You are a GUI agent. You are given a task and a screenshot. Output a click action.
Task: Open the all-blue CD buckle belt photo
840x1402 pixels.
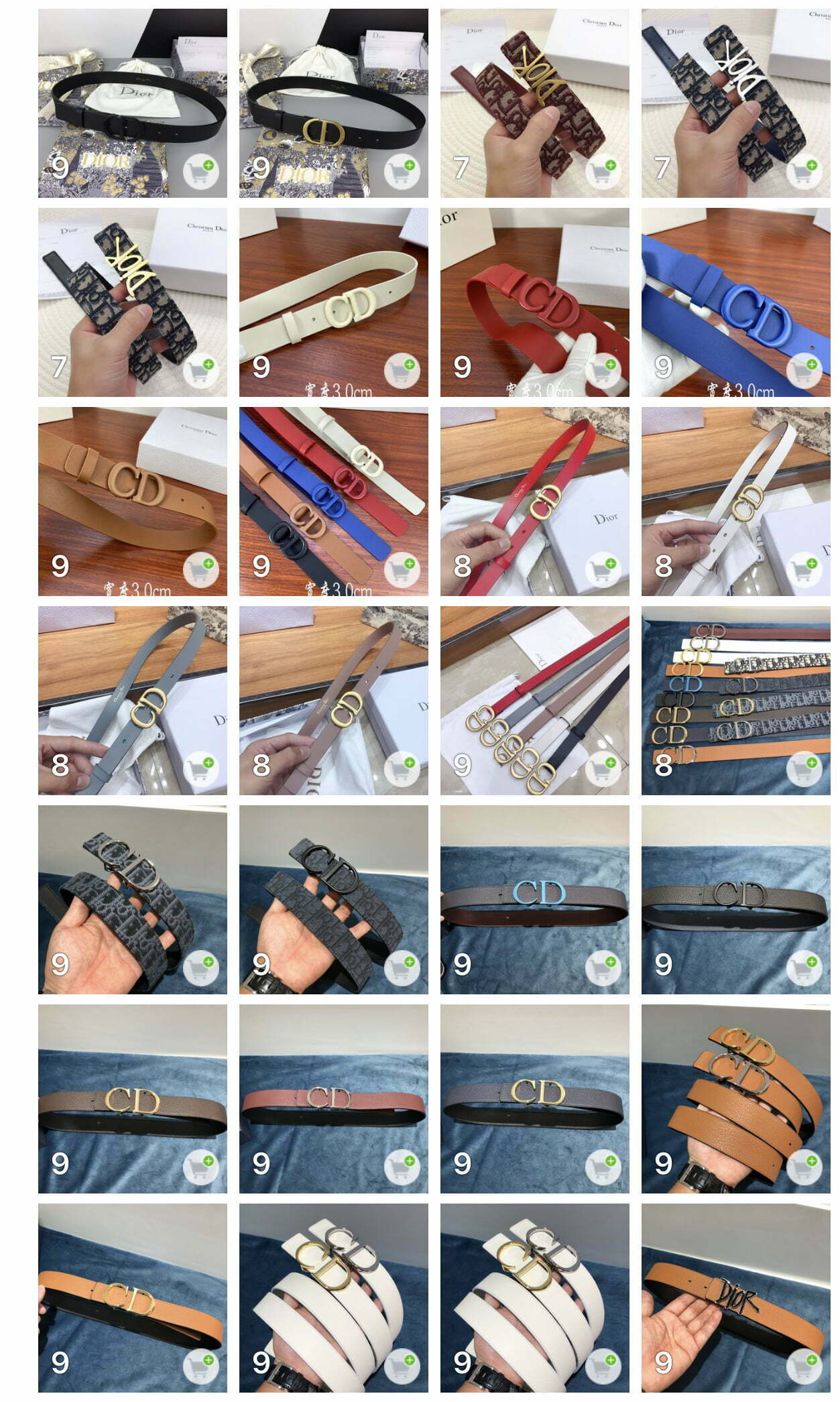pyautogui.click(x=735, y=302)
